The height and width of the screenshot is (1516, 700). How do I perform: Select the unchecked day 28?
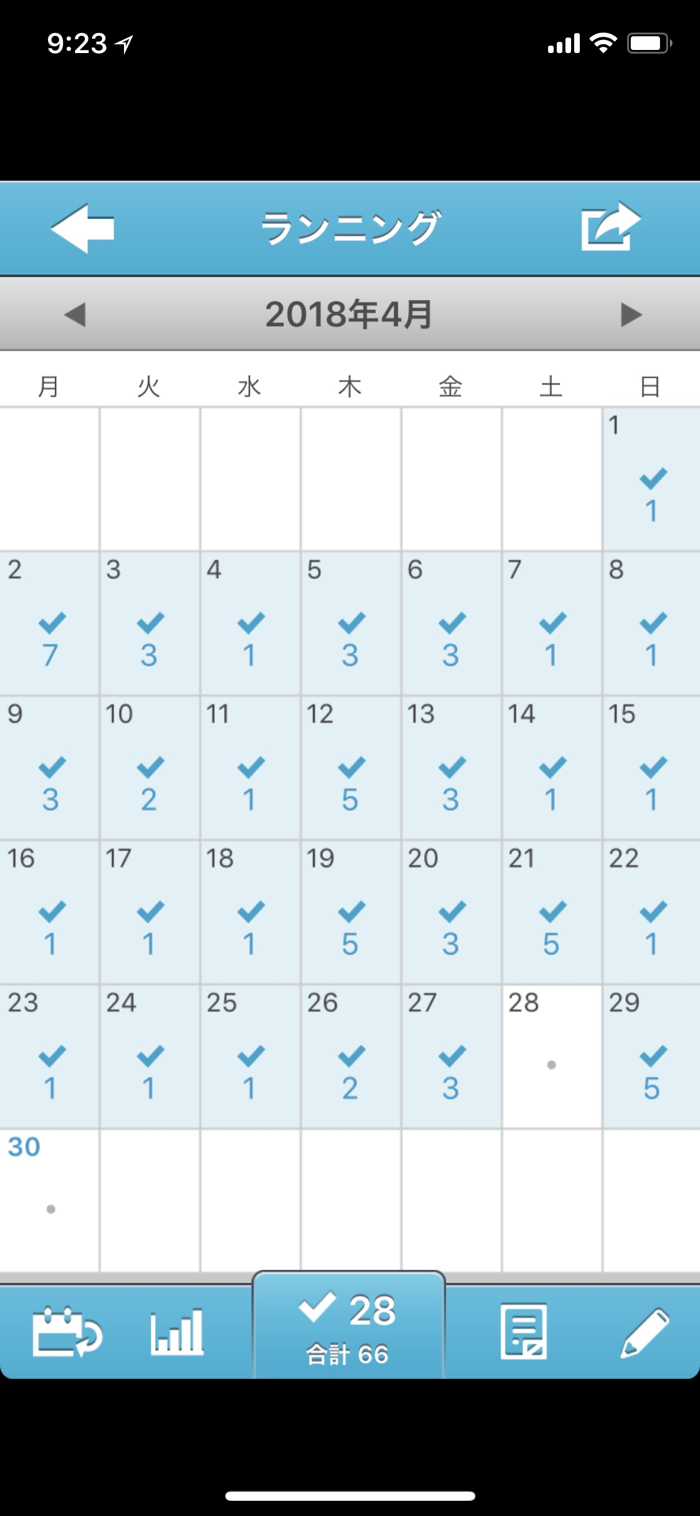[551, 1056]
